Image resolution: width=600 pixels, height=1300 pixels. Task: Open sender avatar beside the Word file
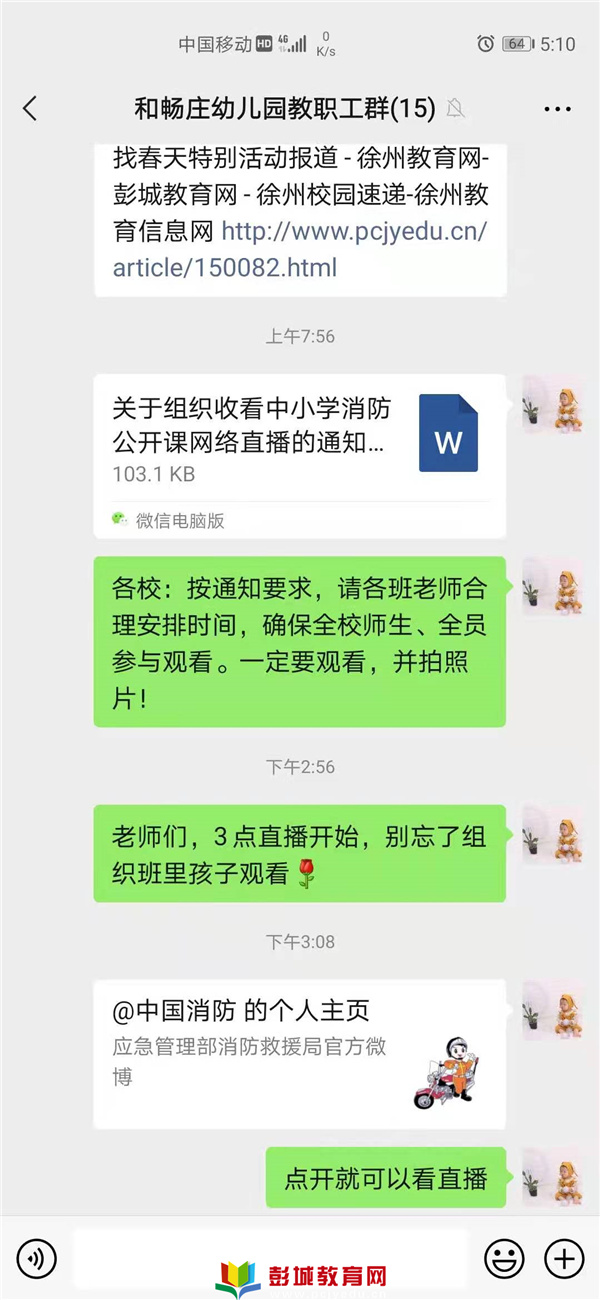(x=552, y=404)
